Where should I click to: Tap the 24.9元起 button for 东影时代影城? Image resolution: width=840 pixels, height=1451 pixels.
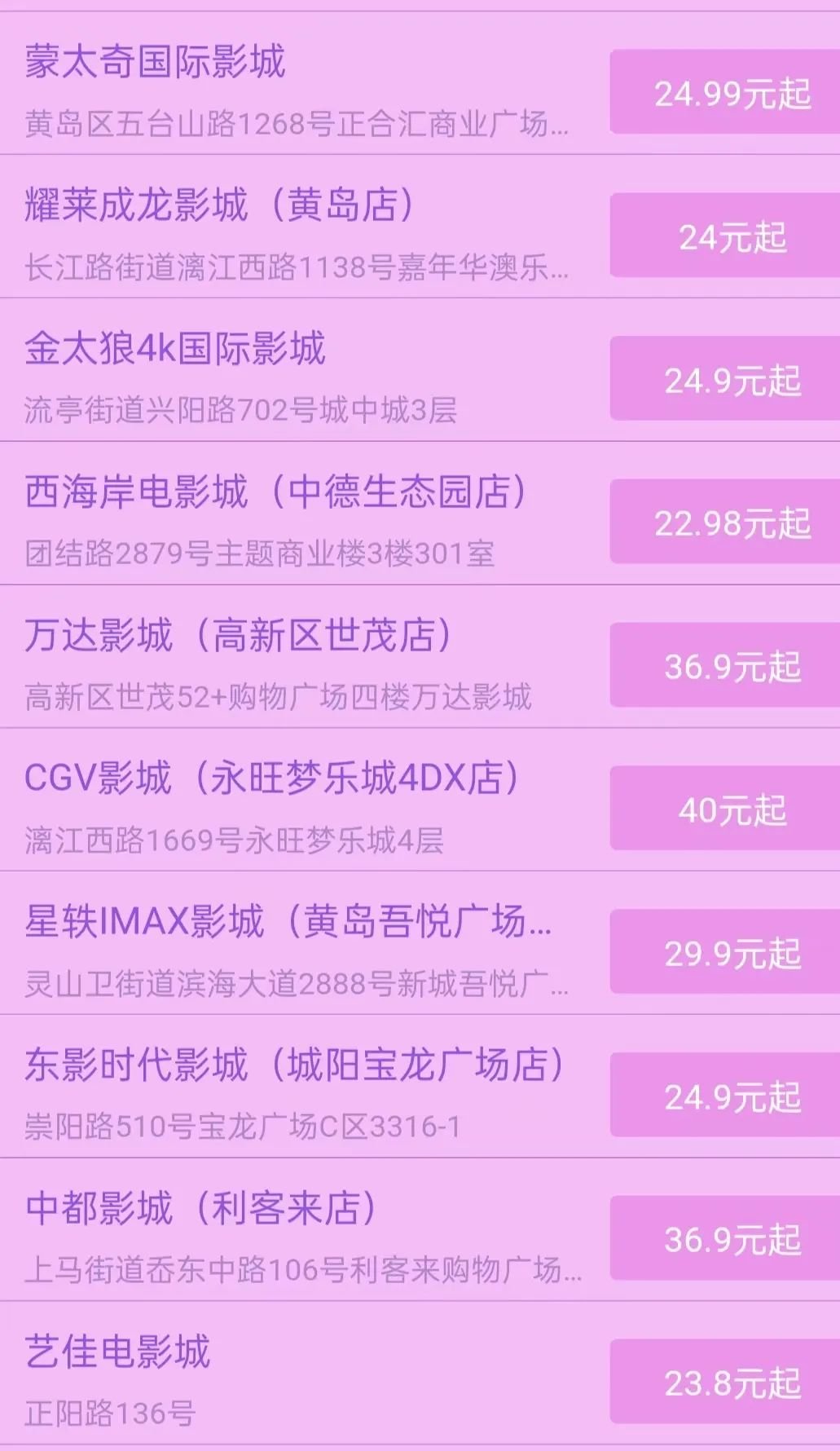click(725, 1096)
